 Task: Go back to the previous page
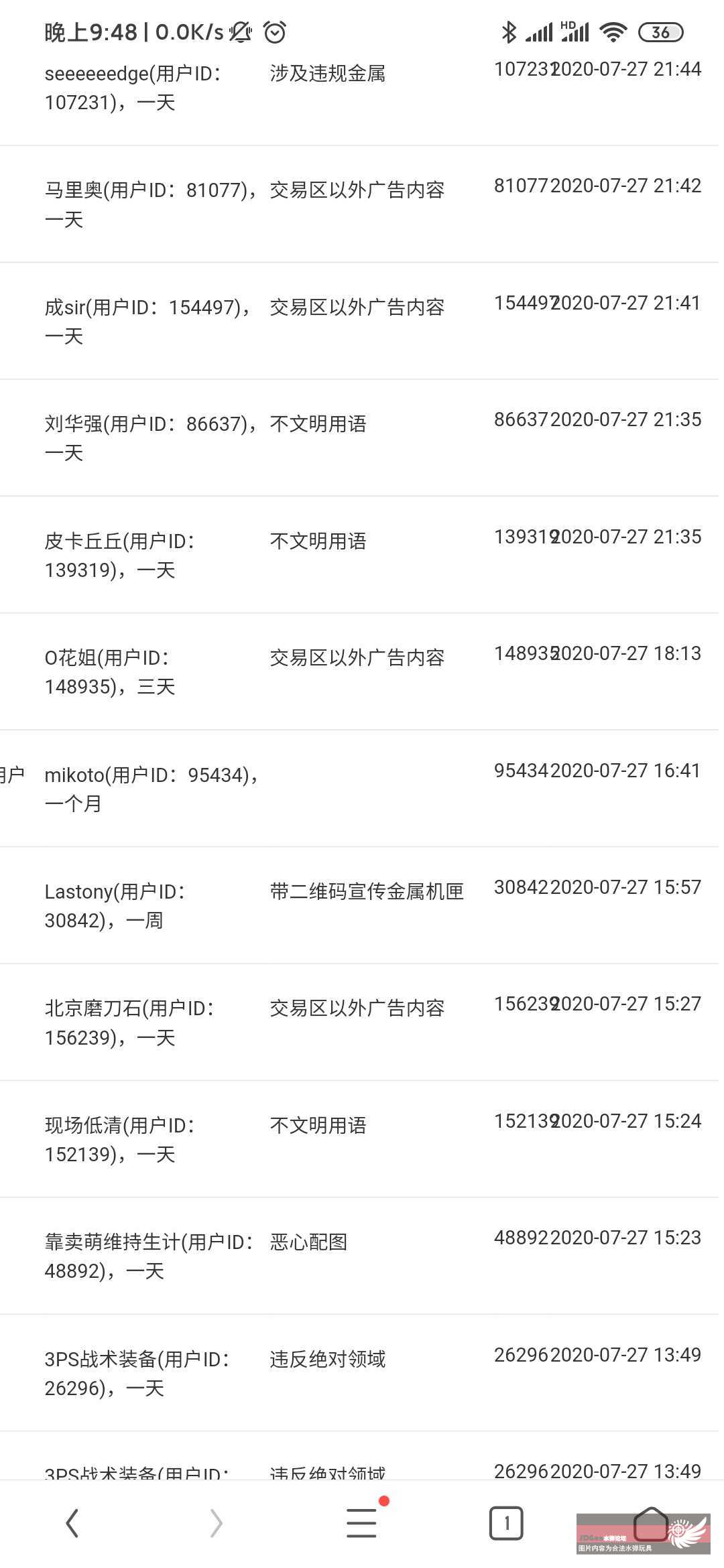coord(72,1523)
